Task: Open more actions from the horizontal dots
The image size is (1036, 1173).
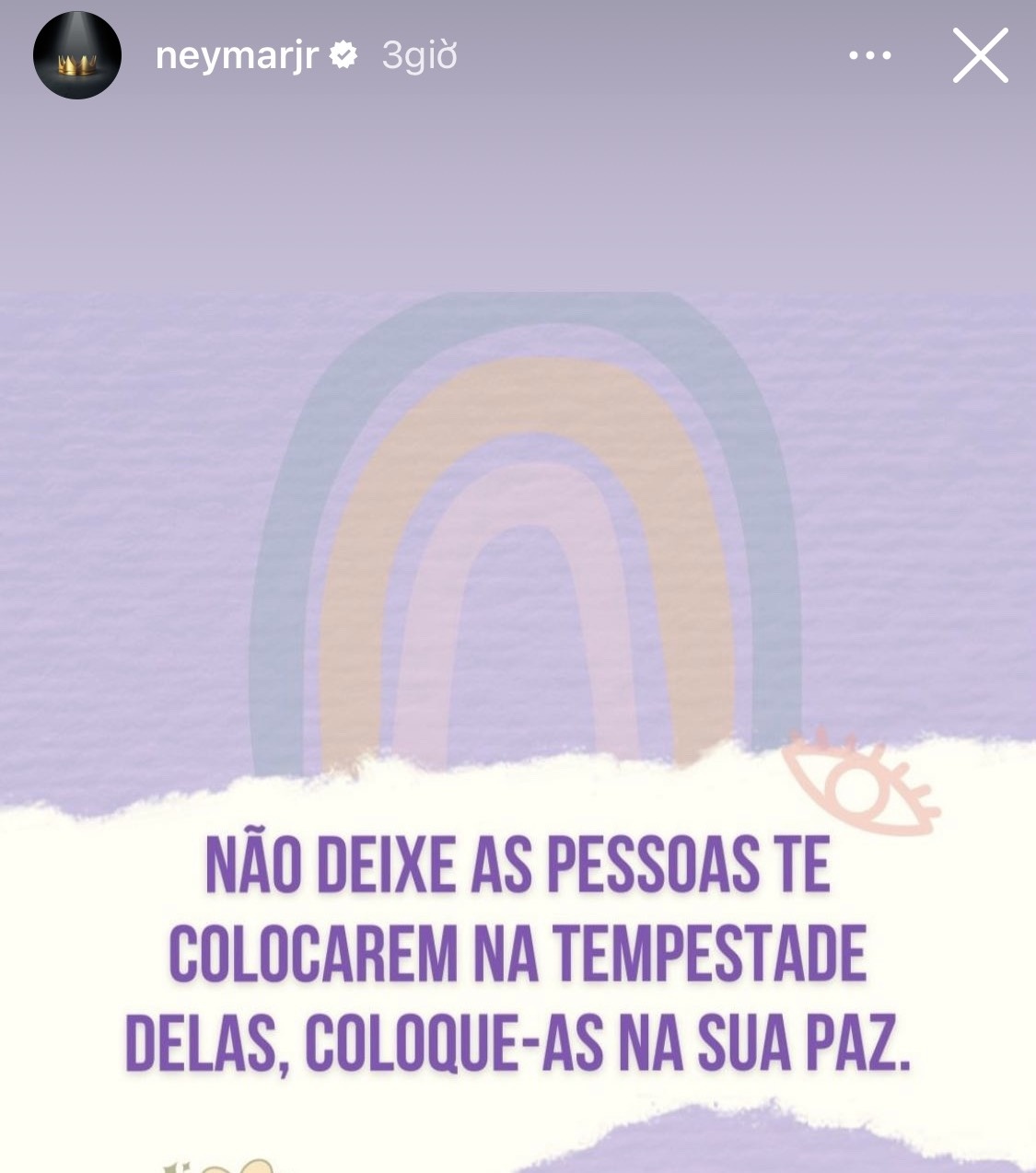Action: point(870,55)
